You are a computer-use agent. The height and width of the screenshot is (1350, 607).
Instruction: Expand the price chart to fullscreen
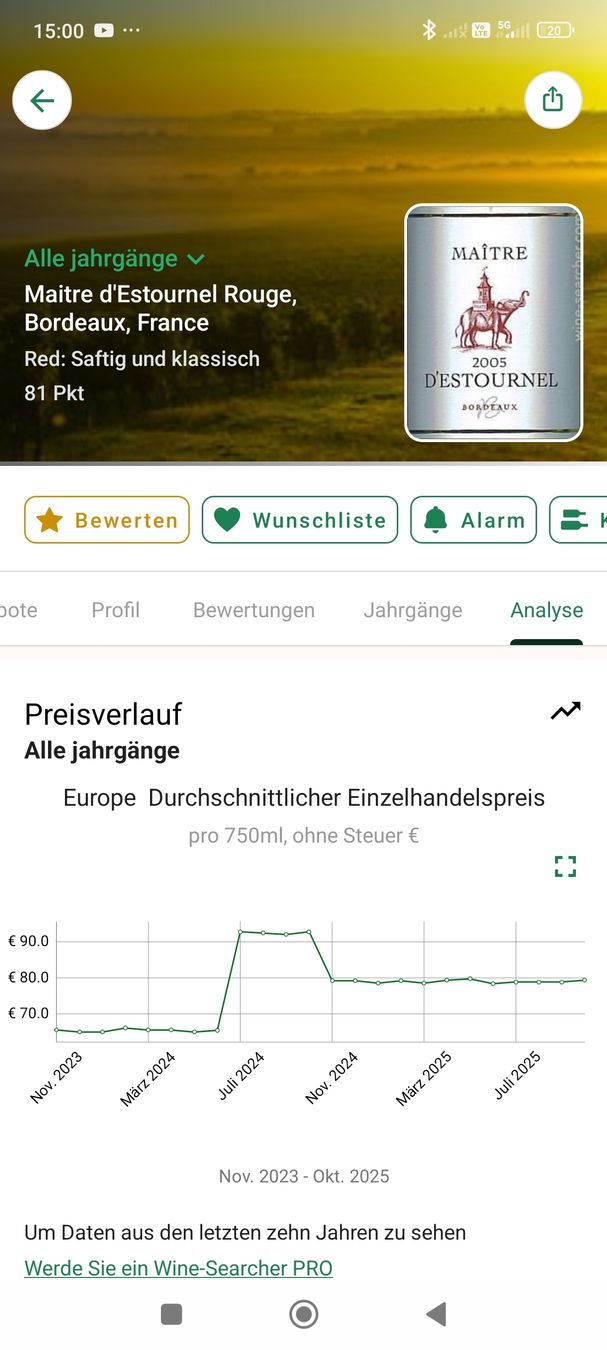[566, 866]
